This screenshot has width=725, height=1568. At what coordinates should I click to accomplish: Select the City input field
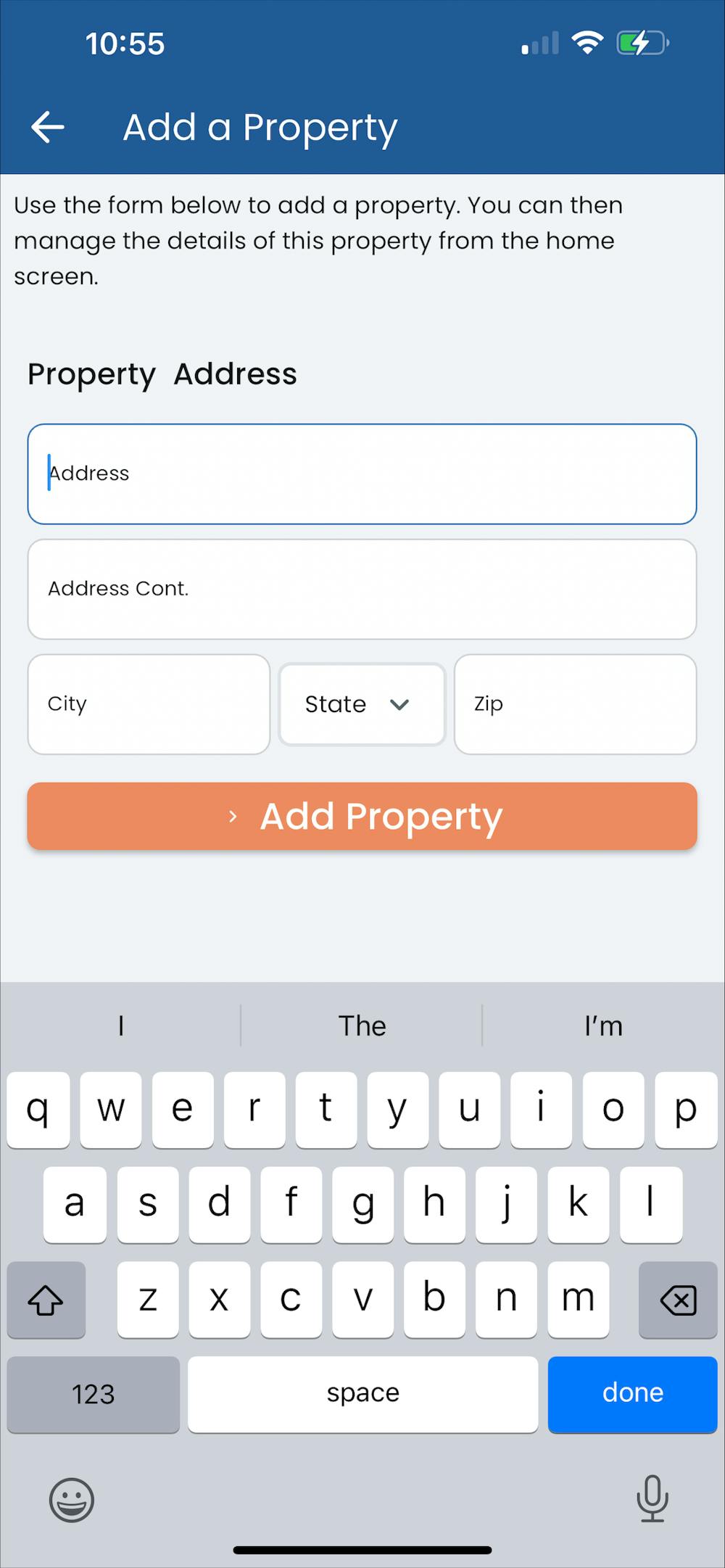(x=149, y=704)
